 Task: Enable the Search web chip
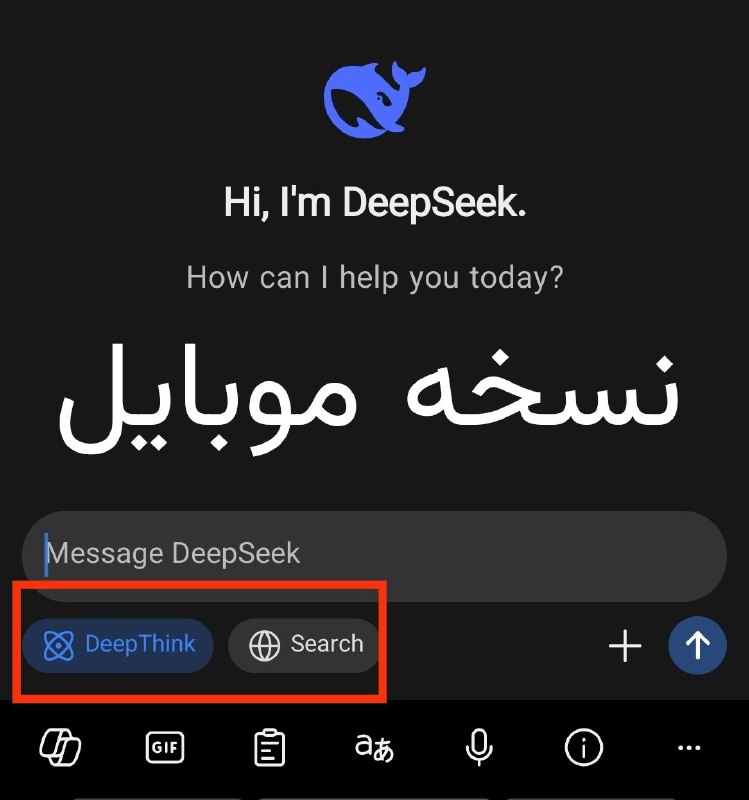coord(305,645)
